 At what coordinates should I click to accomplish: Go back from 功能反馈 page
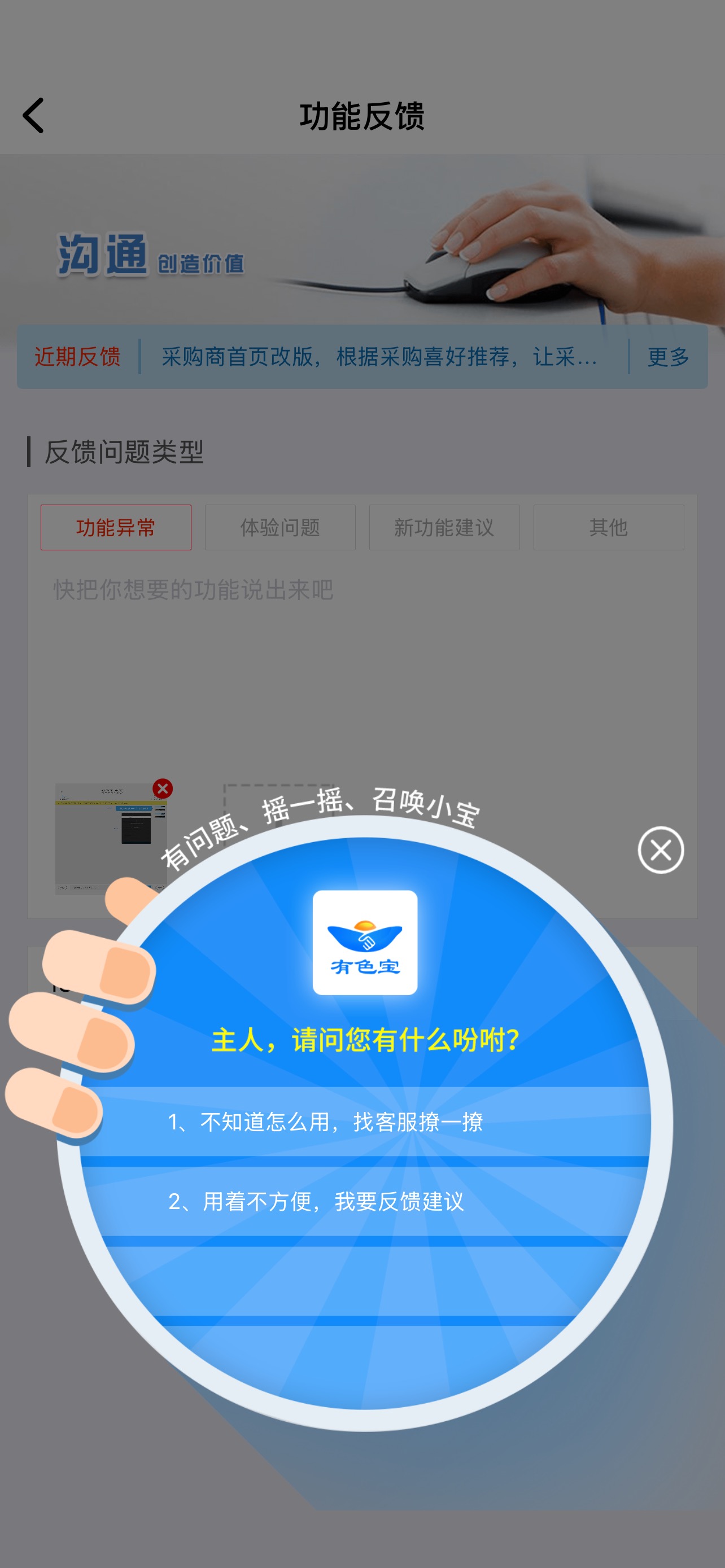33,115
